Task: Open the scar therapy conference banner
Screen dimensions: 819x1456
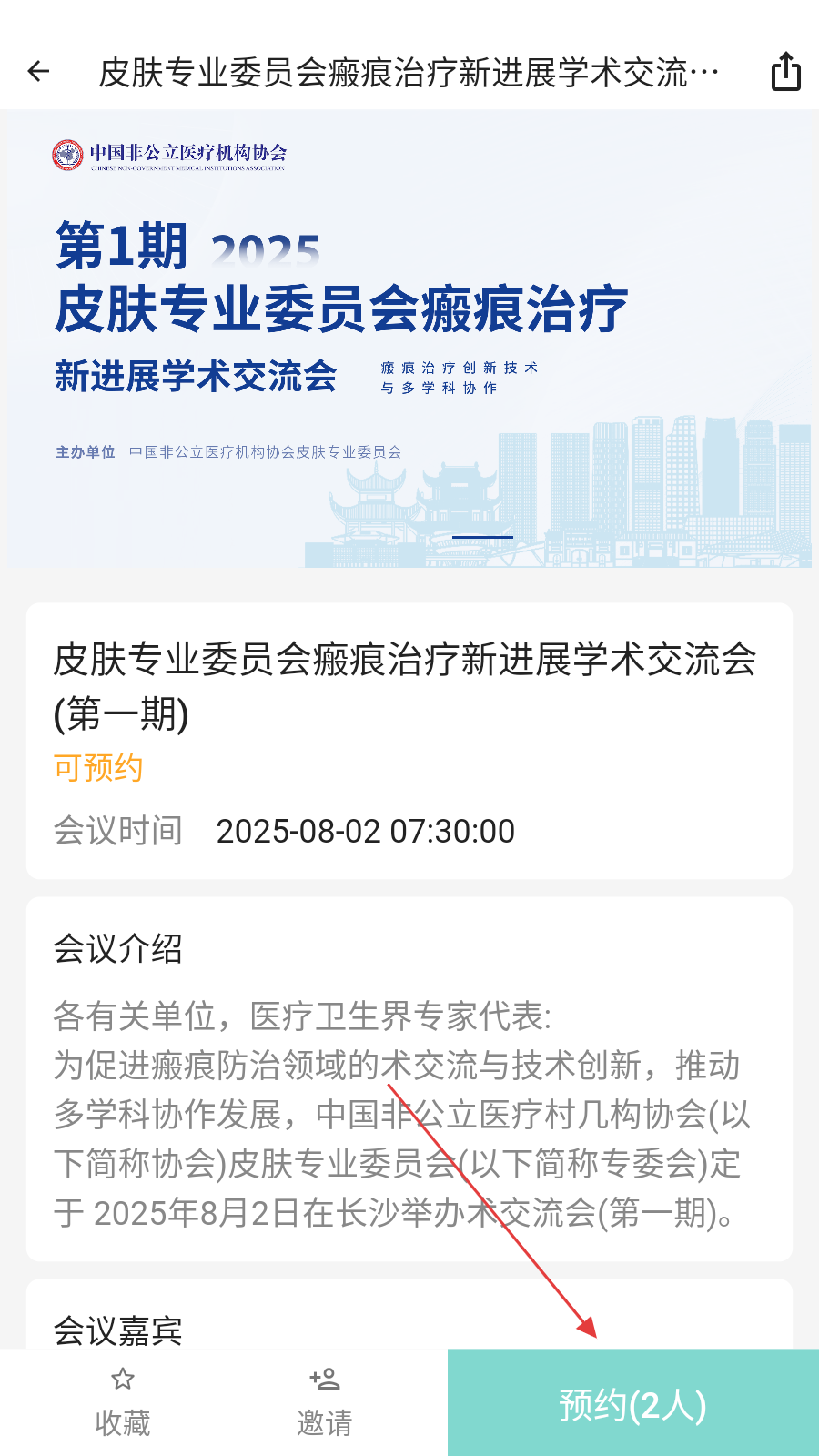Action: point(409,339)
